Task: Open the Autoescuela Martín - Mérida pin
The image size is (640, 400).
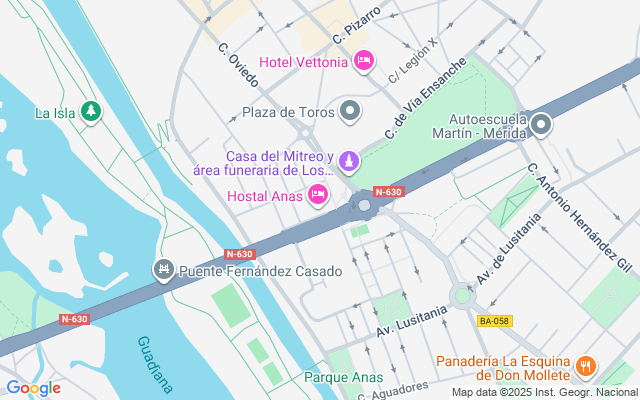Action: tap(541, 124)
